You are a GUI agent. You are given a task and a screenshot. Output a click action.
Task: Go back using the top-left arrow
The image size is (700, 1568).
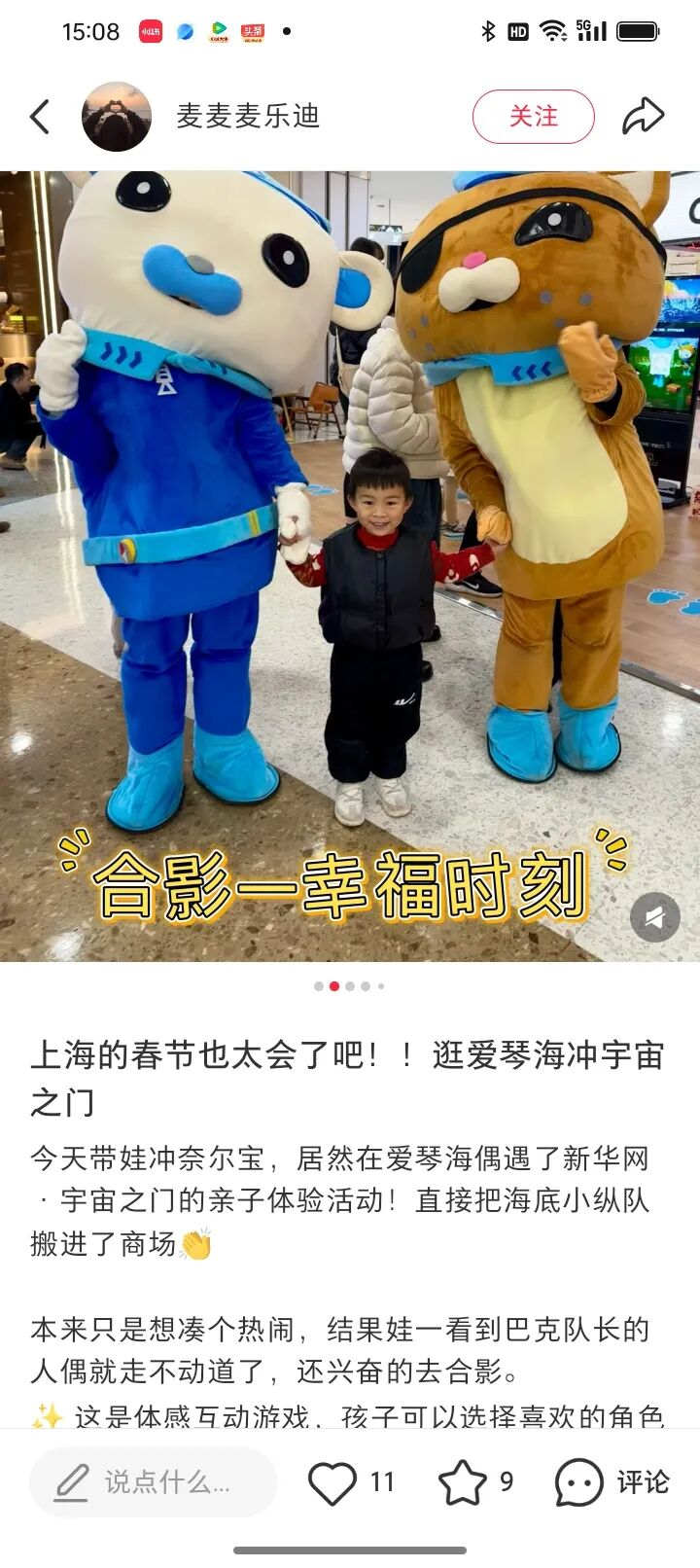tap(40, 117)
